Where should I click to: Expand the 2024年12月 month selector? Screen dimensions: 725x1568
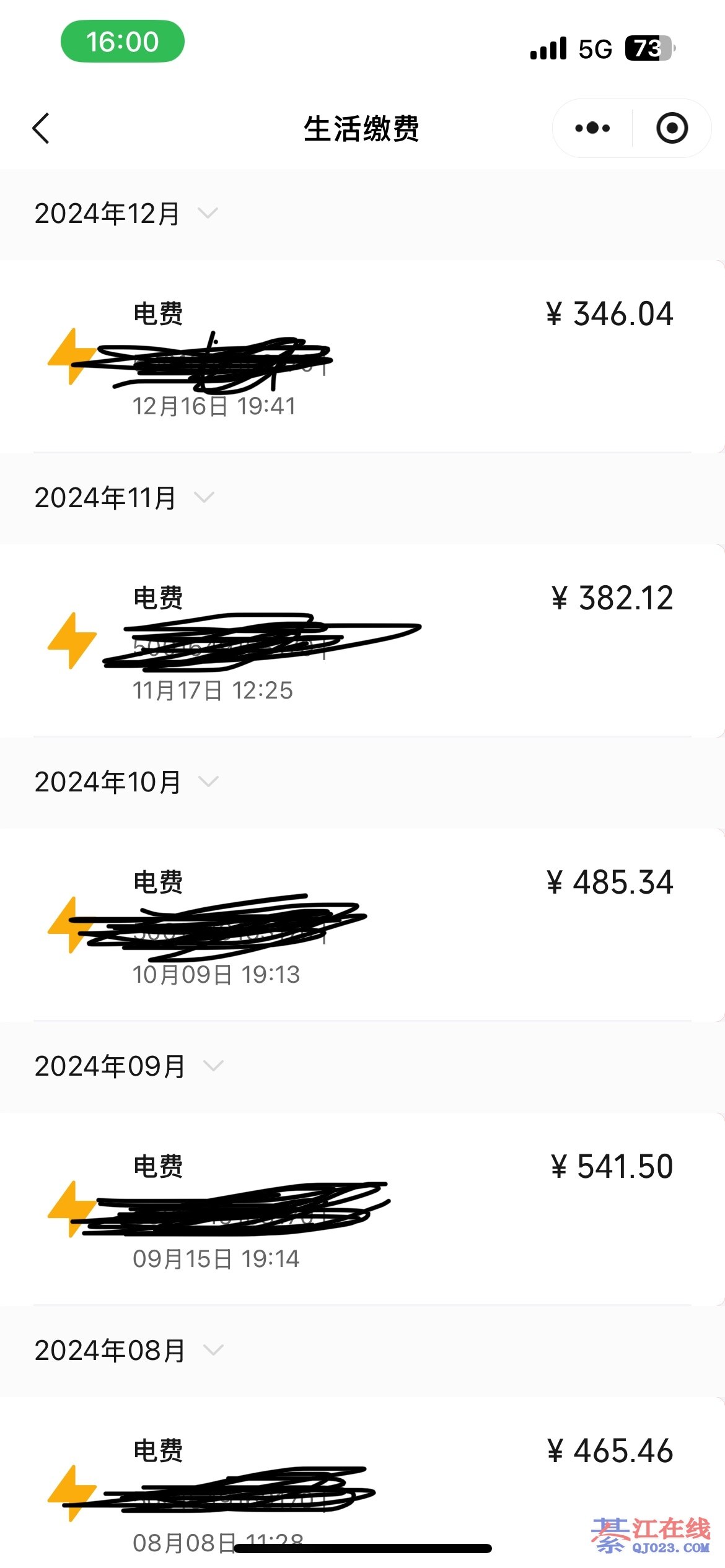126,214
